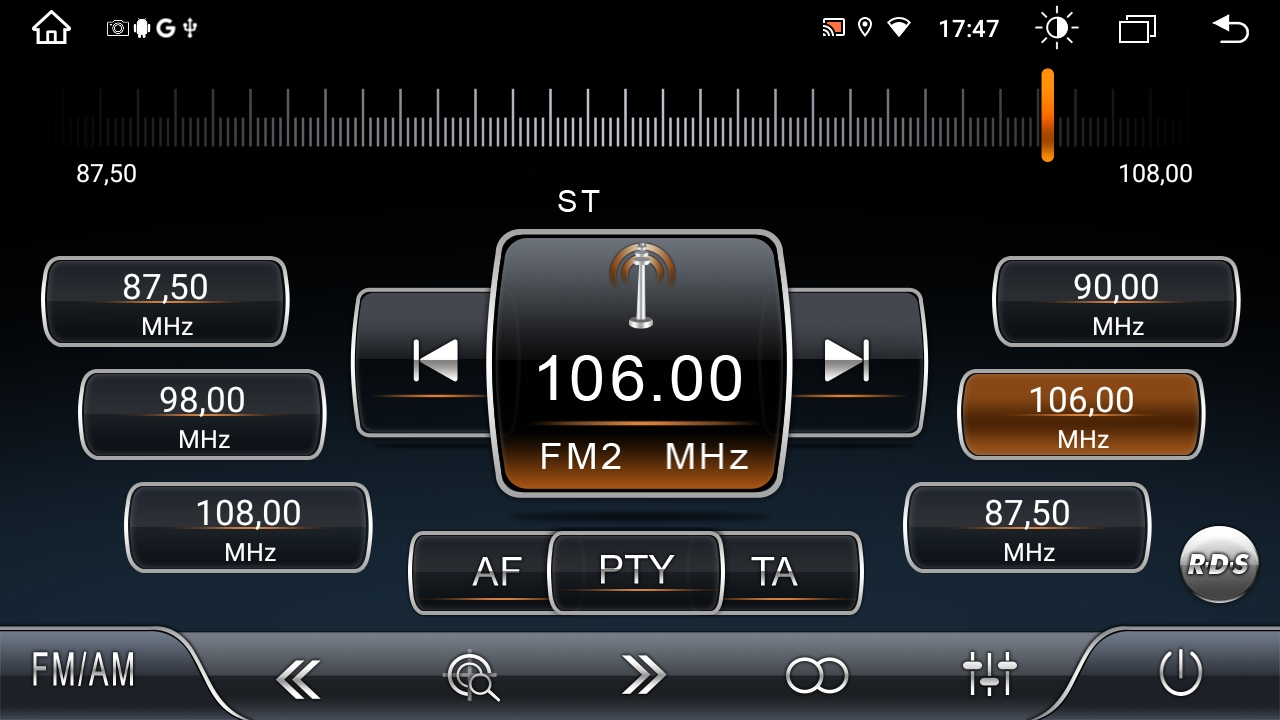Select the 90,00 MHz preset

pyautogui.click(x=1116, y=302)
